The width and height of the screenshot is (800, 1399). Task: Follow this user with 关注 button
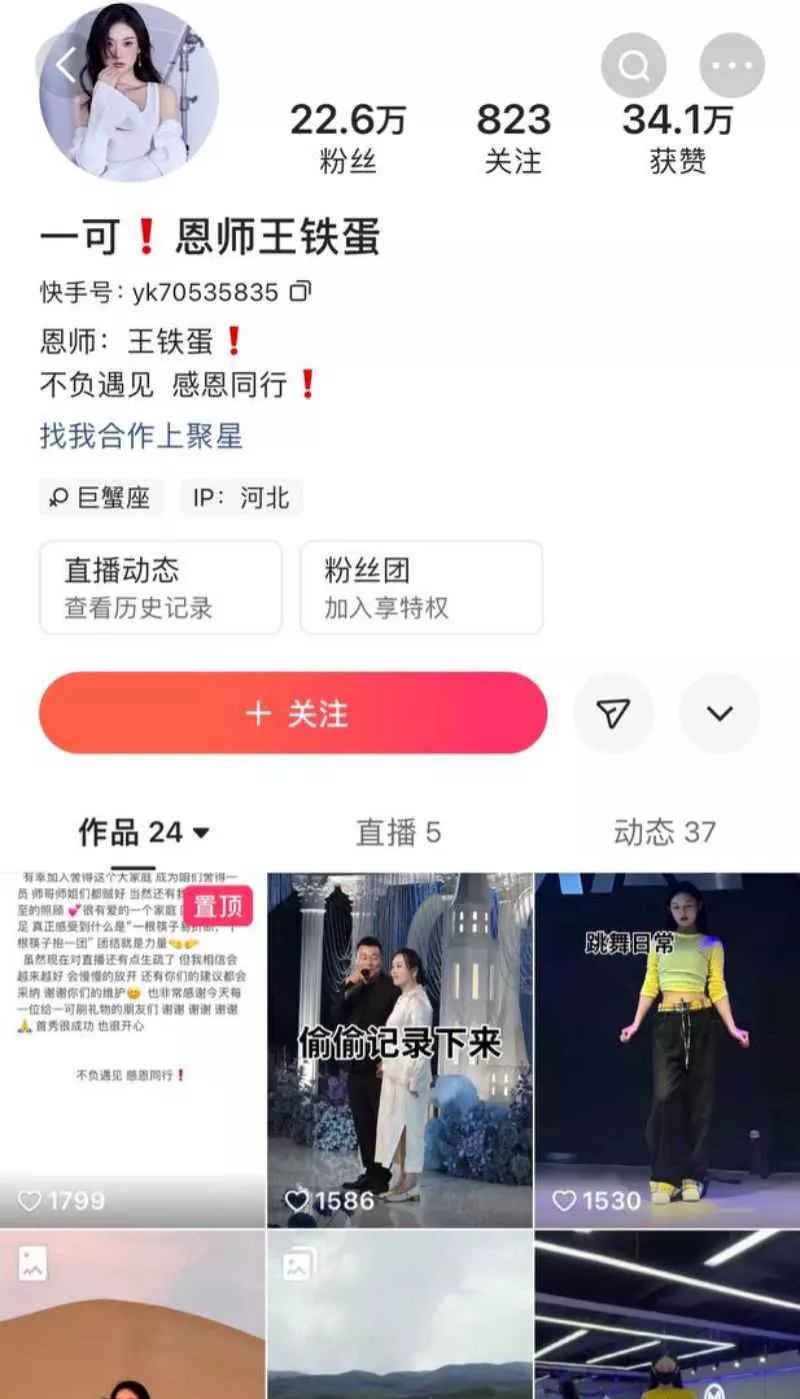click(x=293, y=713)
